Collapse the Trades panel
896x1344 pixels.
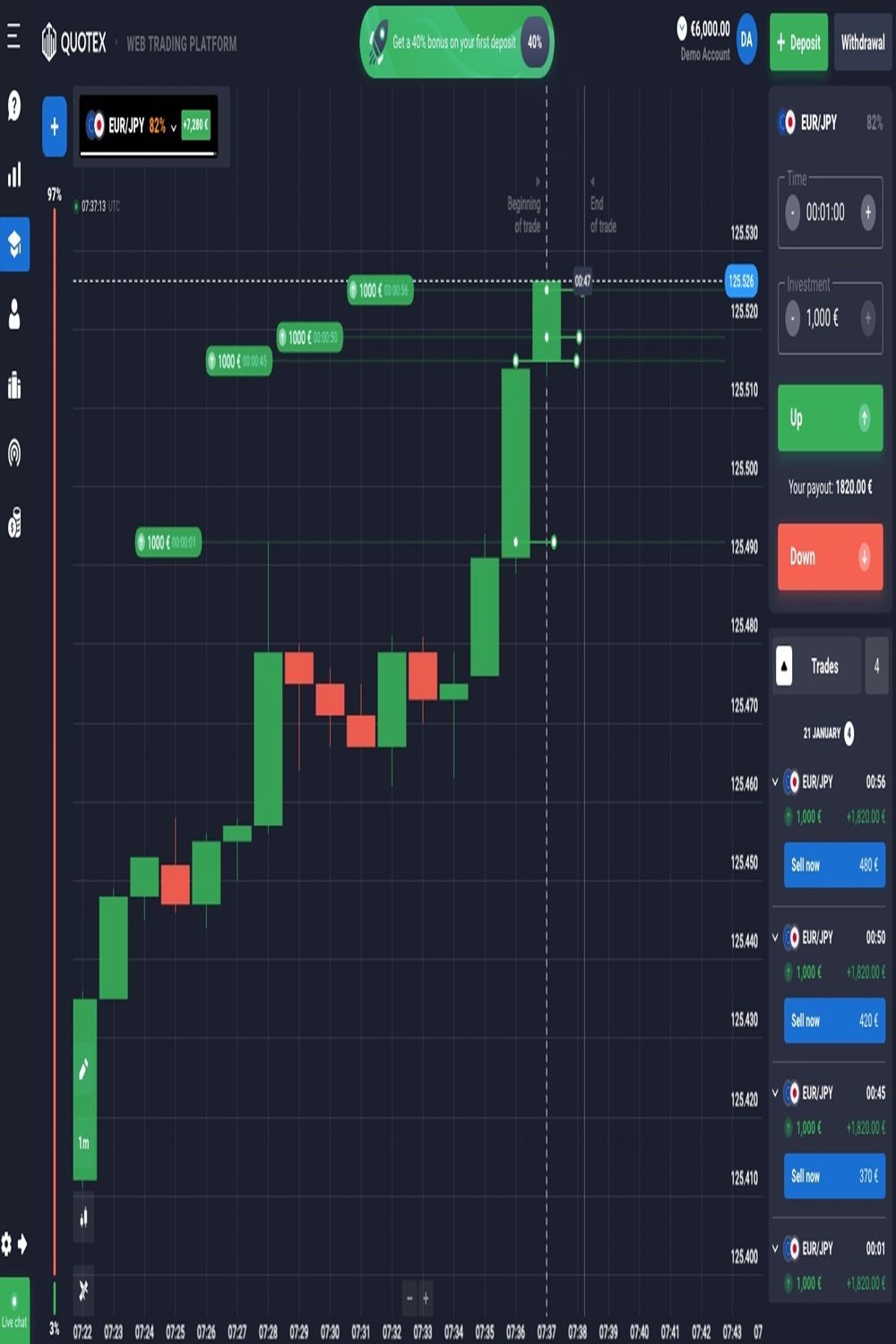pyautogui.click(x=784, y=666)
